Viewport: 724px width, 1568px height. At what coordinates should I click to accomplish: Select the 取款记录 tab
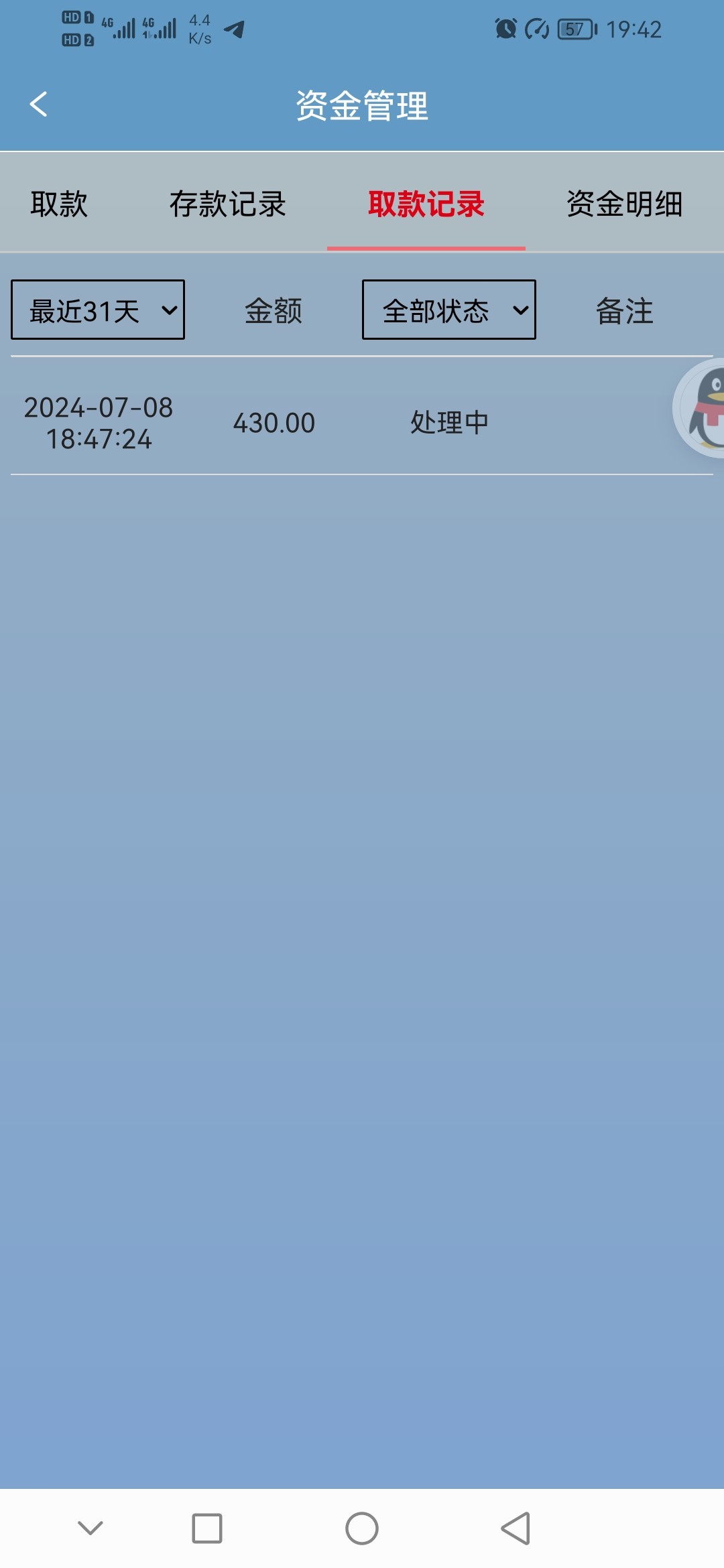tap(426, 204)
